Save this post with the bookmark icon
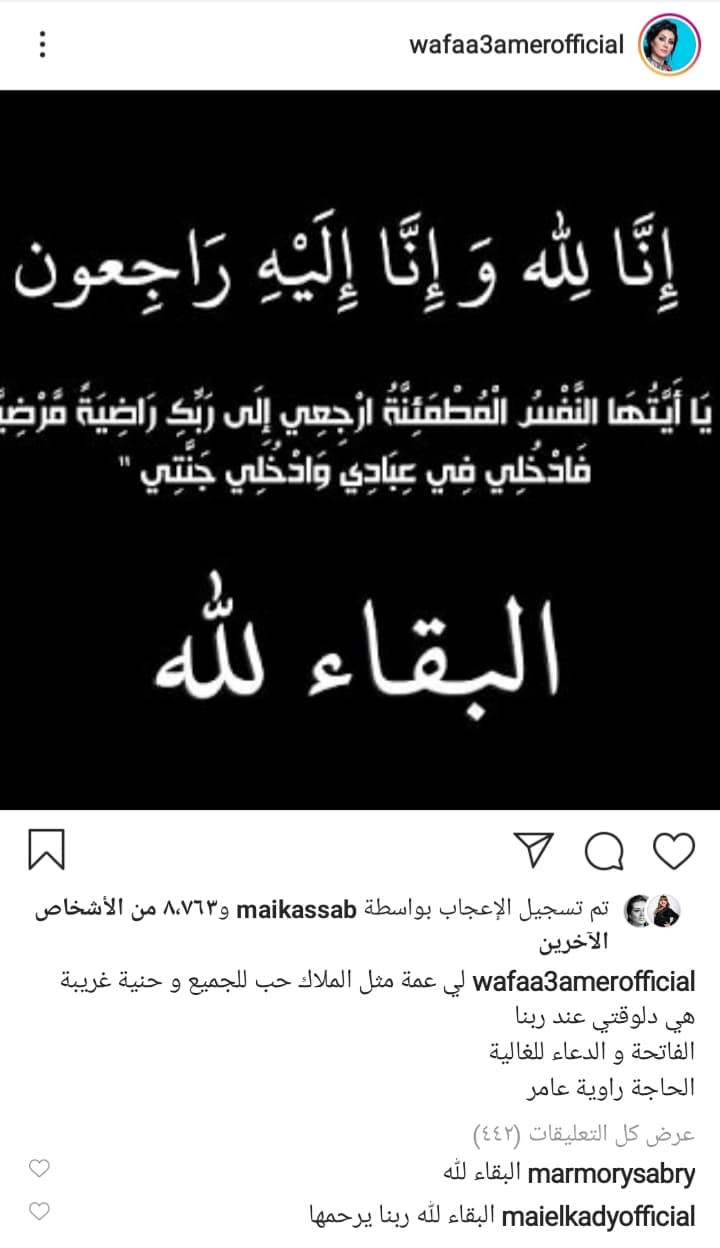720x1248 pixels. tap(46, 851)
